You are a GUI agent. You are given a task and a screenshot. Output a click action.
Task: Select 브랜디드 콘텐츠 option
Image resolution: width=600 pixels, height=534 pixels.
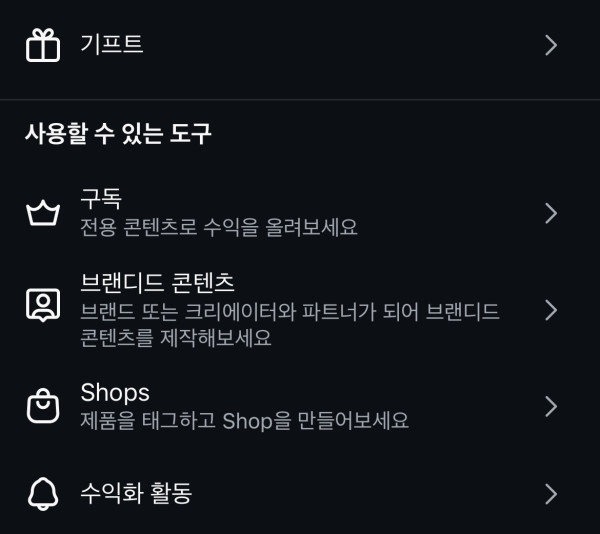(x=300, y=309)
